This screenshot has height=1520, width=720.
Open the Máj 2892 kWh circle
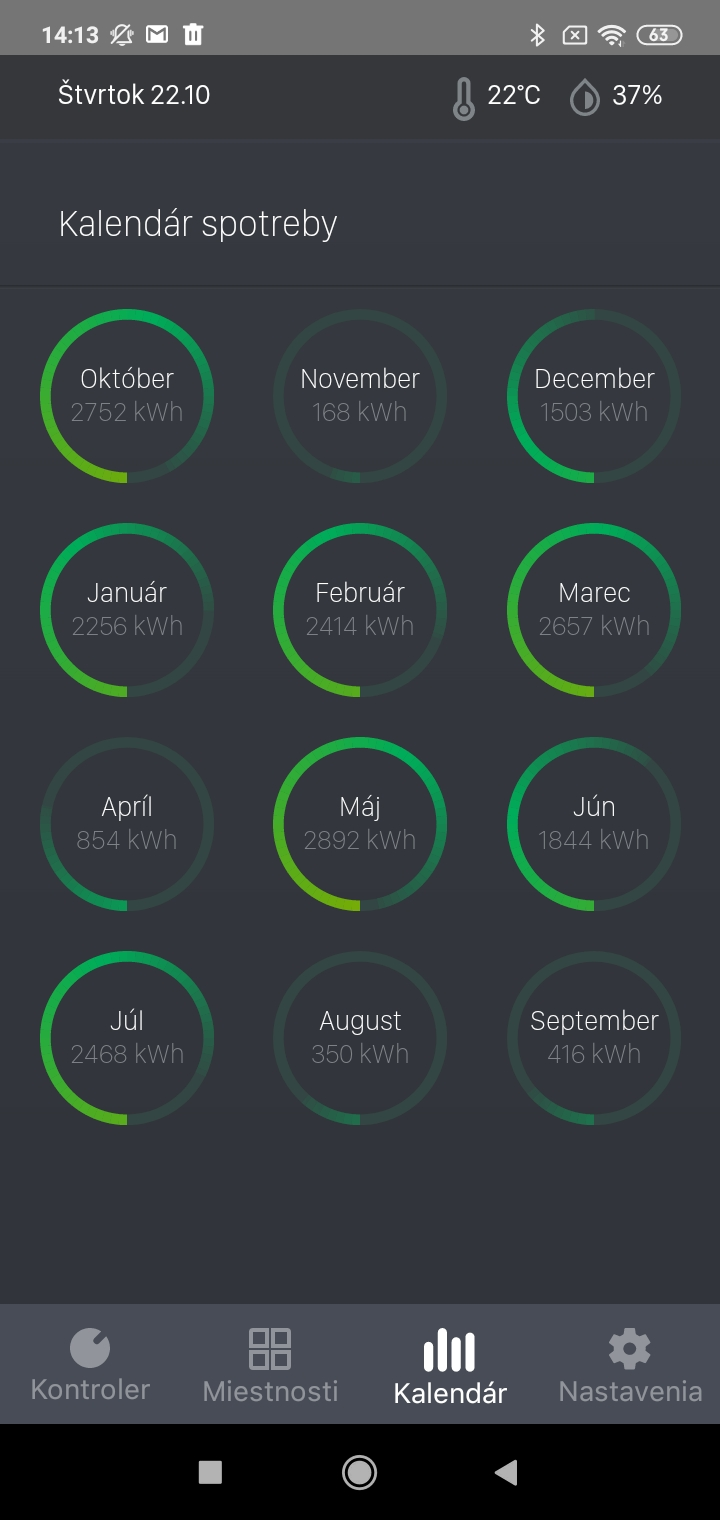(360, 824)
